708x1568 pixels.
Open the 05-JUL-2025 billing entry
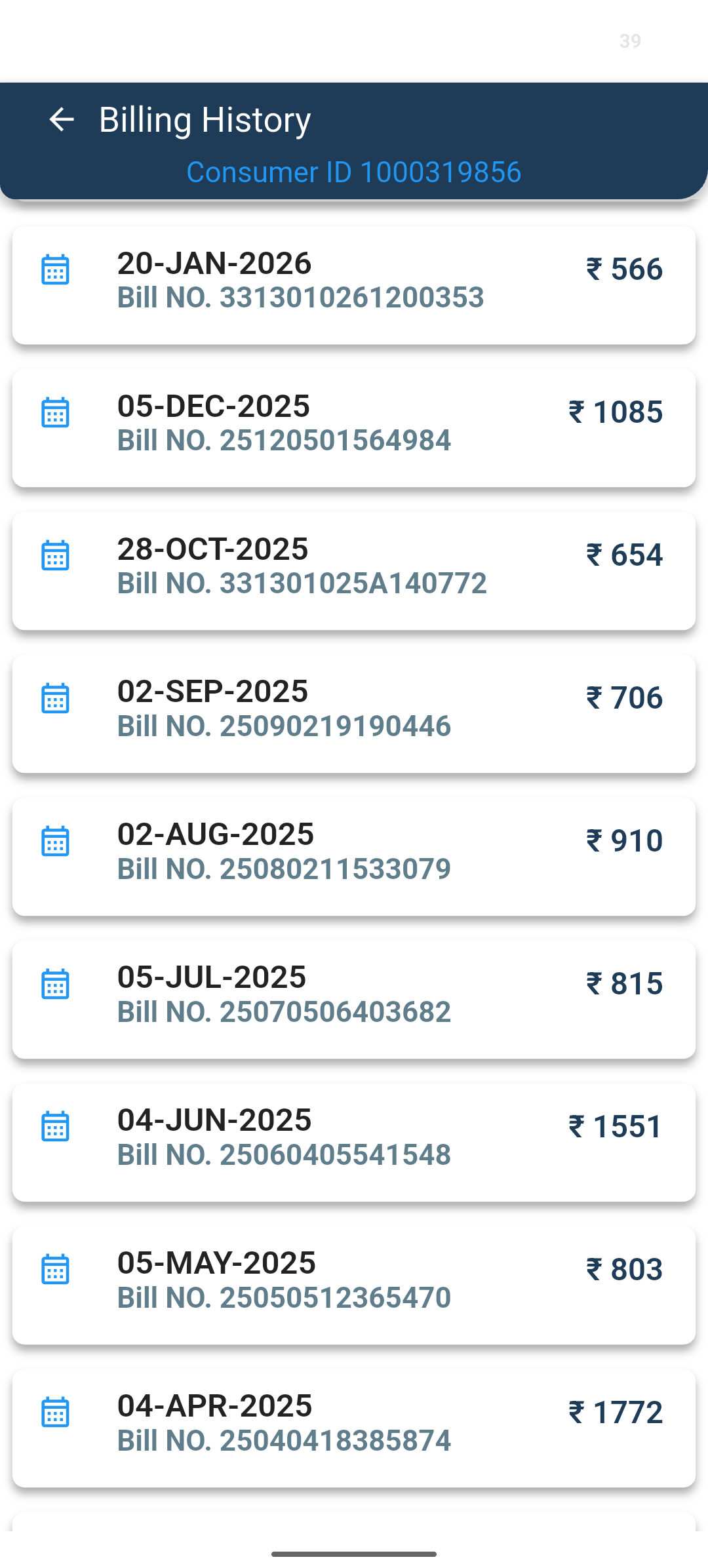click(354, 1000)
